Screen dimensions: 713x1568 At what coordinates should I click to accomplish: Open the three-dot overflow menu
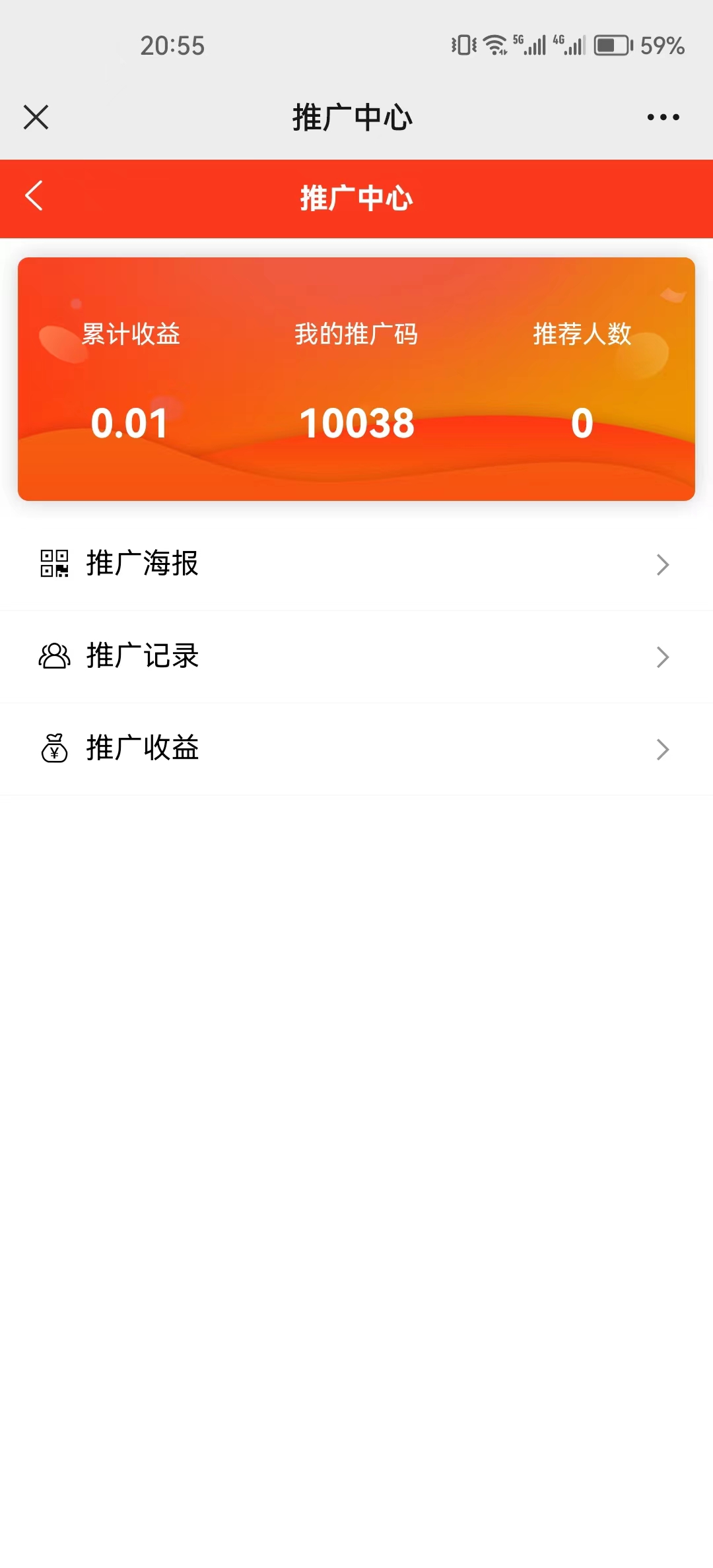[663, 117]
